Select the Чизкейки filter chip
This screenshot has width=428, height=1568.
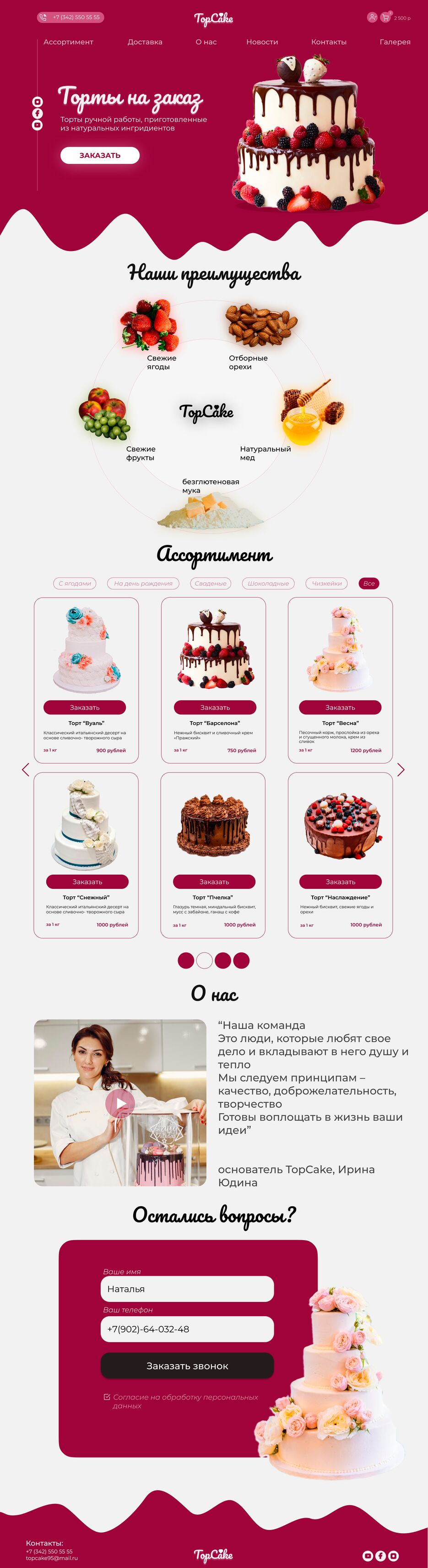(x=327, y=583)
